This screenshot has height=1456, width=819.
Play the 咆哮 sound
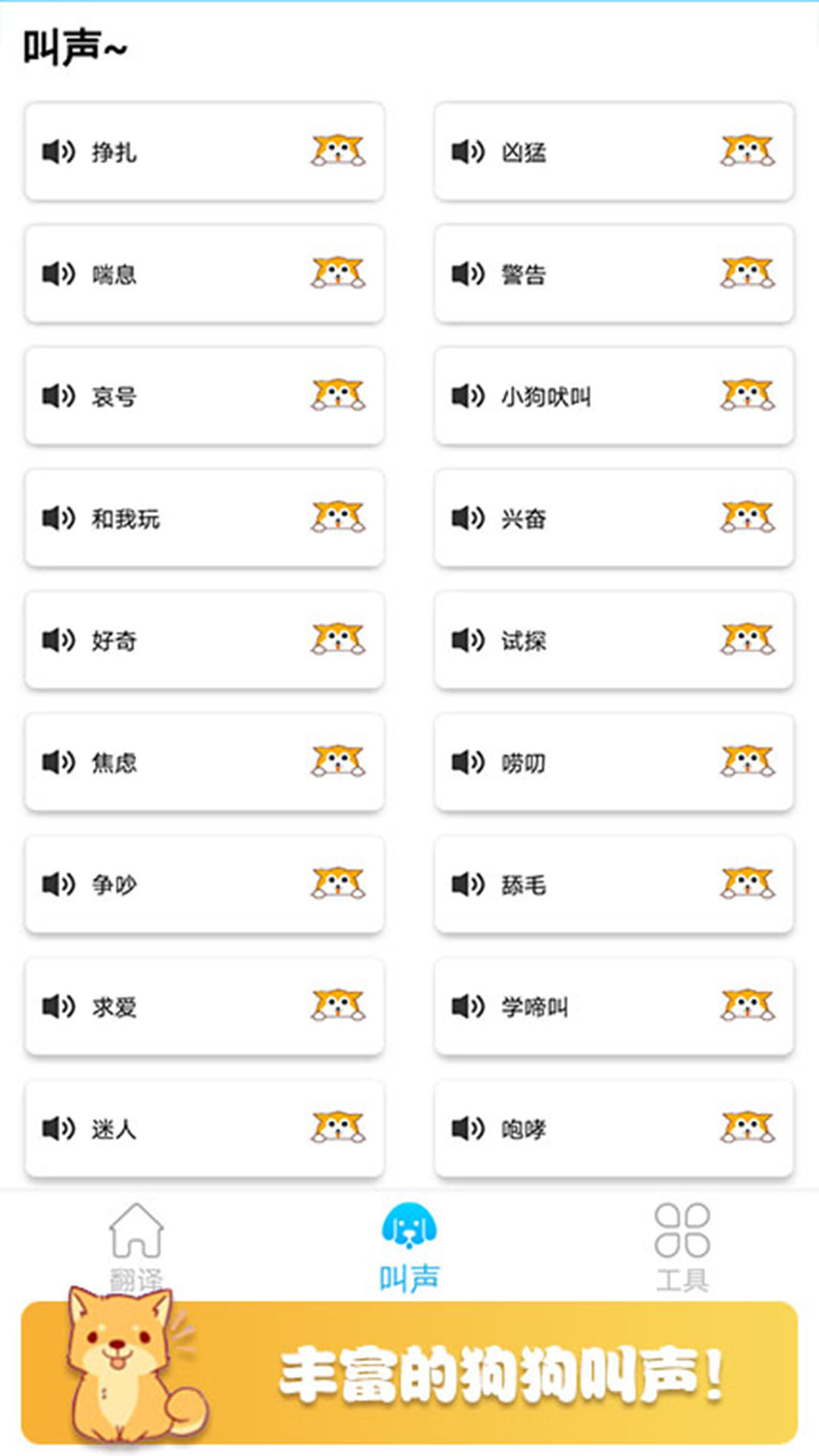click(x=613, y=1128)
